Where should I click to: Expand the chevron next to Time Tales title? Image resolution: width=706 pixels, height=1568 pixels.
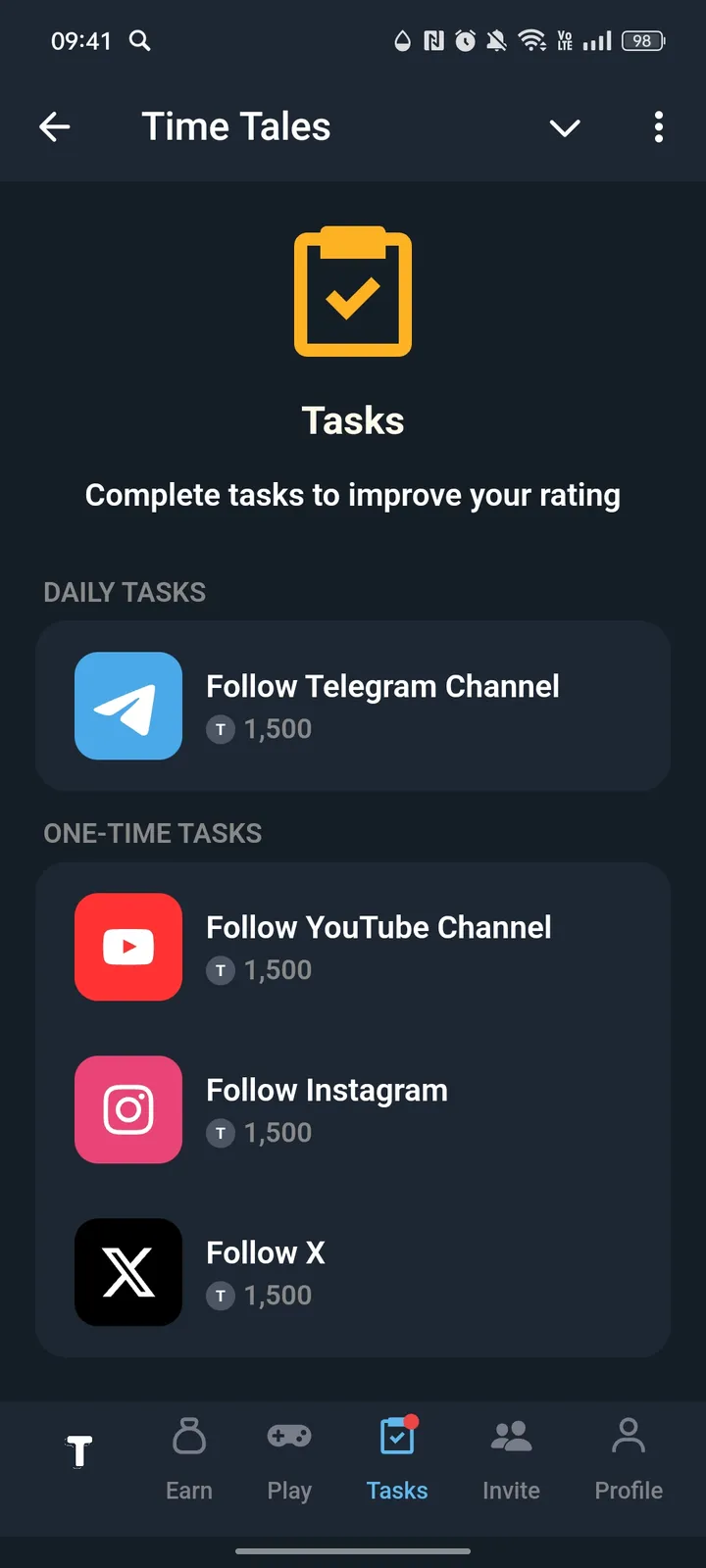pyautogui.click(x=565, y=127)
